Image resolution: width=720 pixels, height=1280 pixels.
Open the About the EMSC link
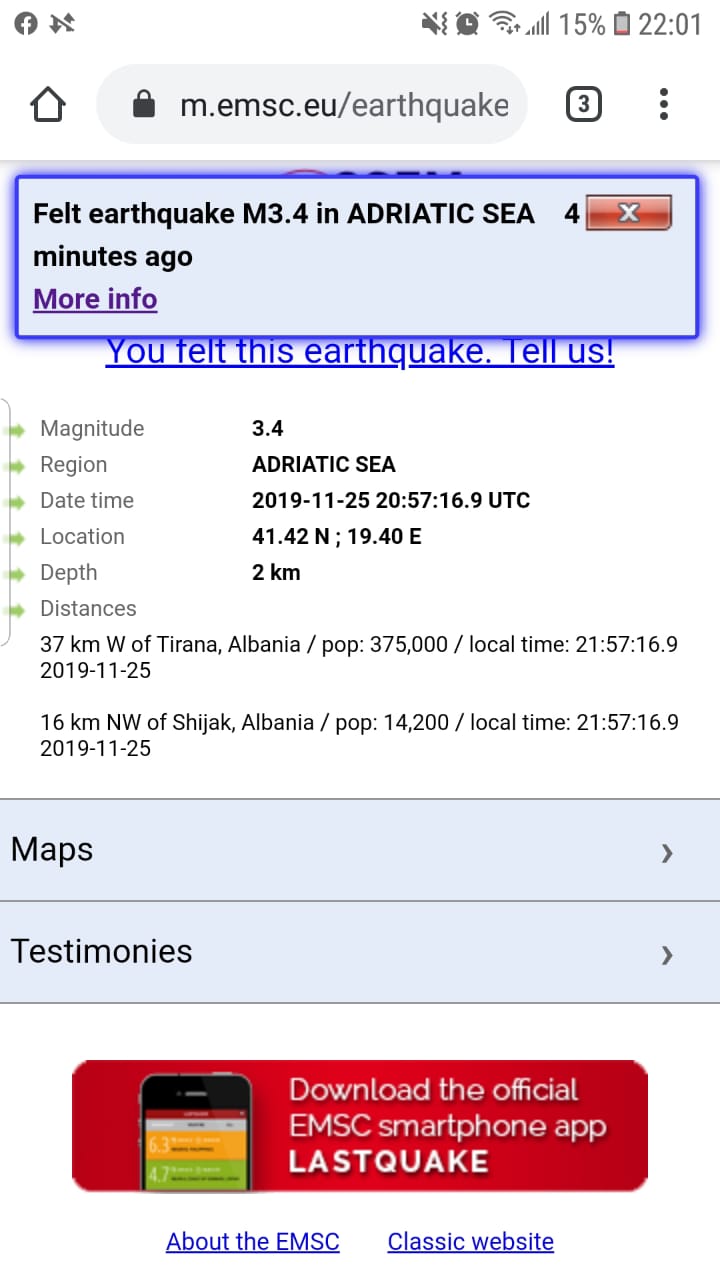click(x=253, y=1241)
